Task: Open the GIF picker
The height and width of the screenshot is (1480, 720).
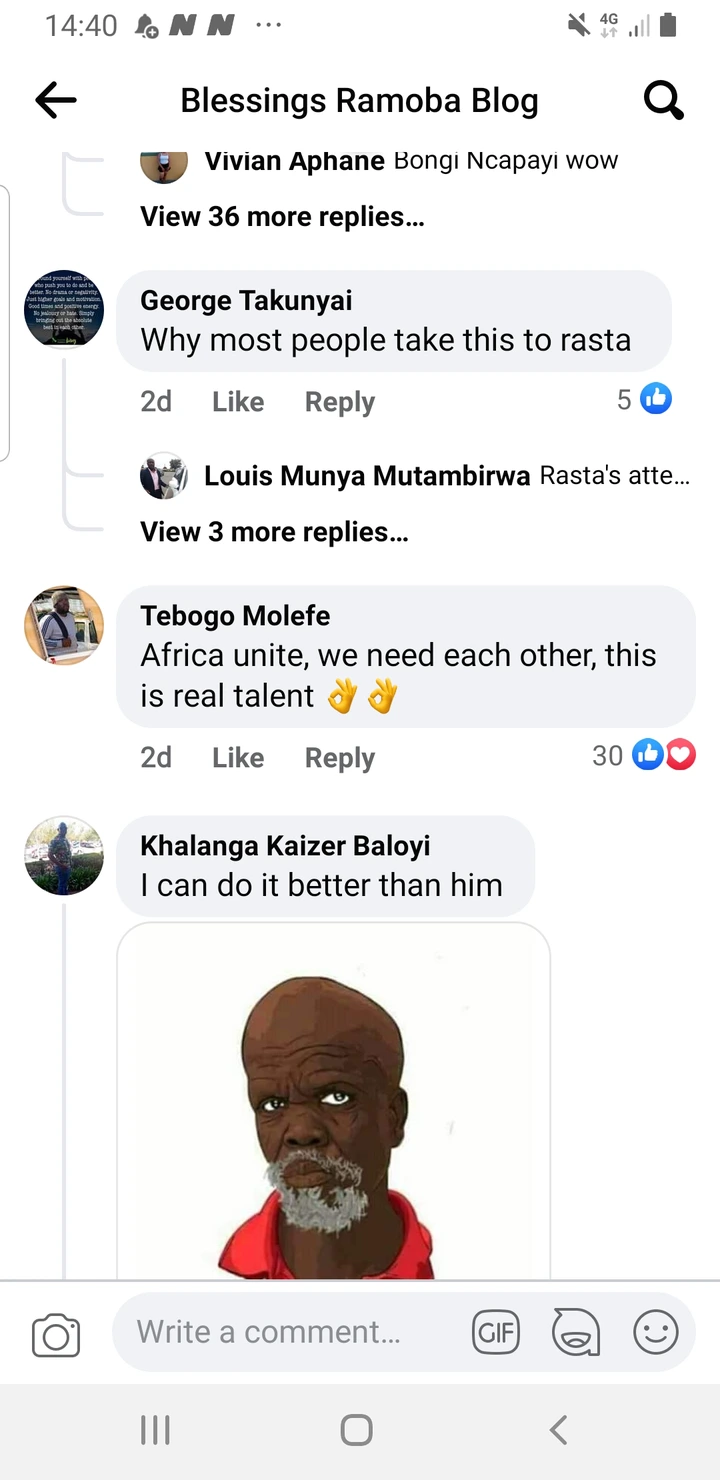Action: tap(496, 1332)
